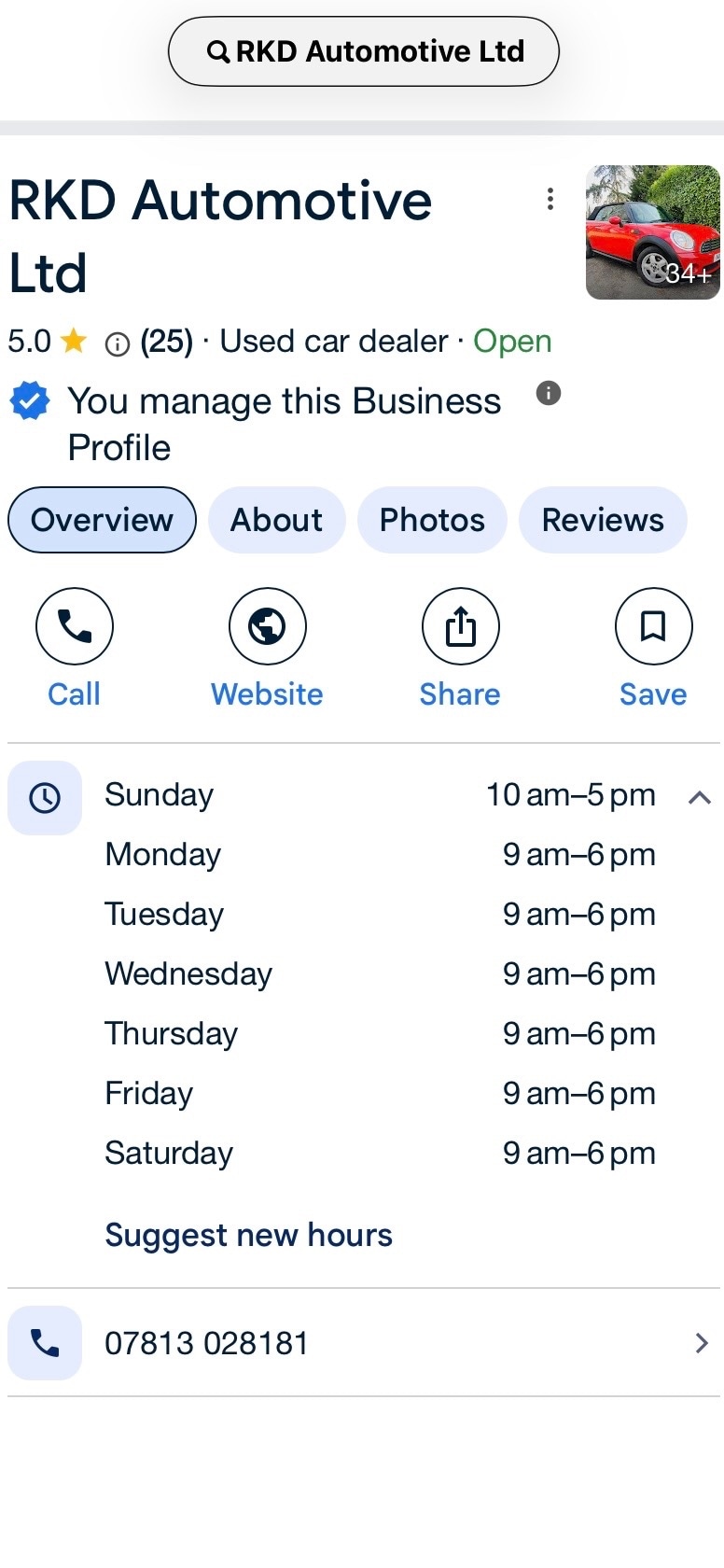724x1568 pixels.
Task: Open the phone number 07813 028181 row
Action: (x=362, y=1343)
